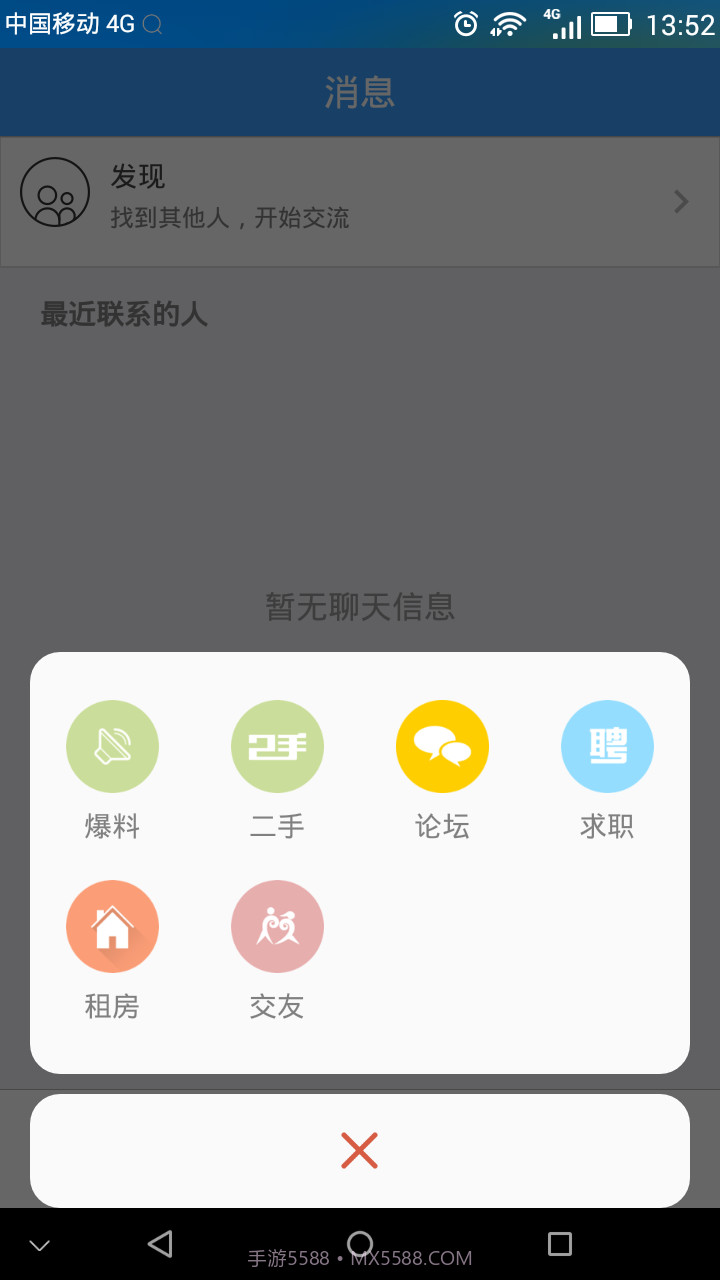Tap the 暂无聊天信息 empty chat notice

pos(359,607)
